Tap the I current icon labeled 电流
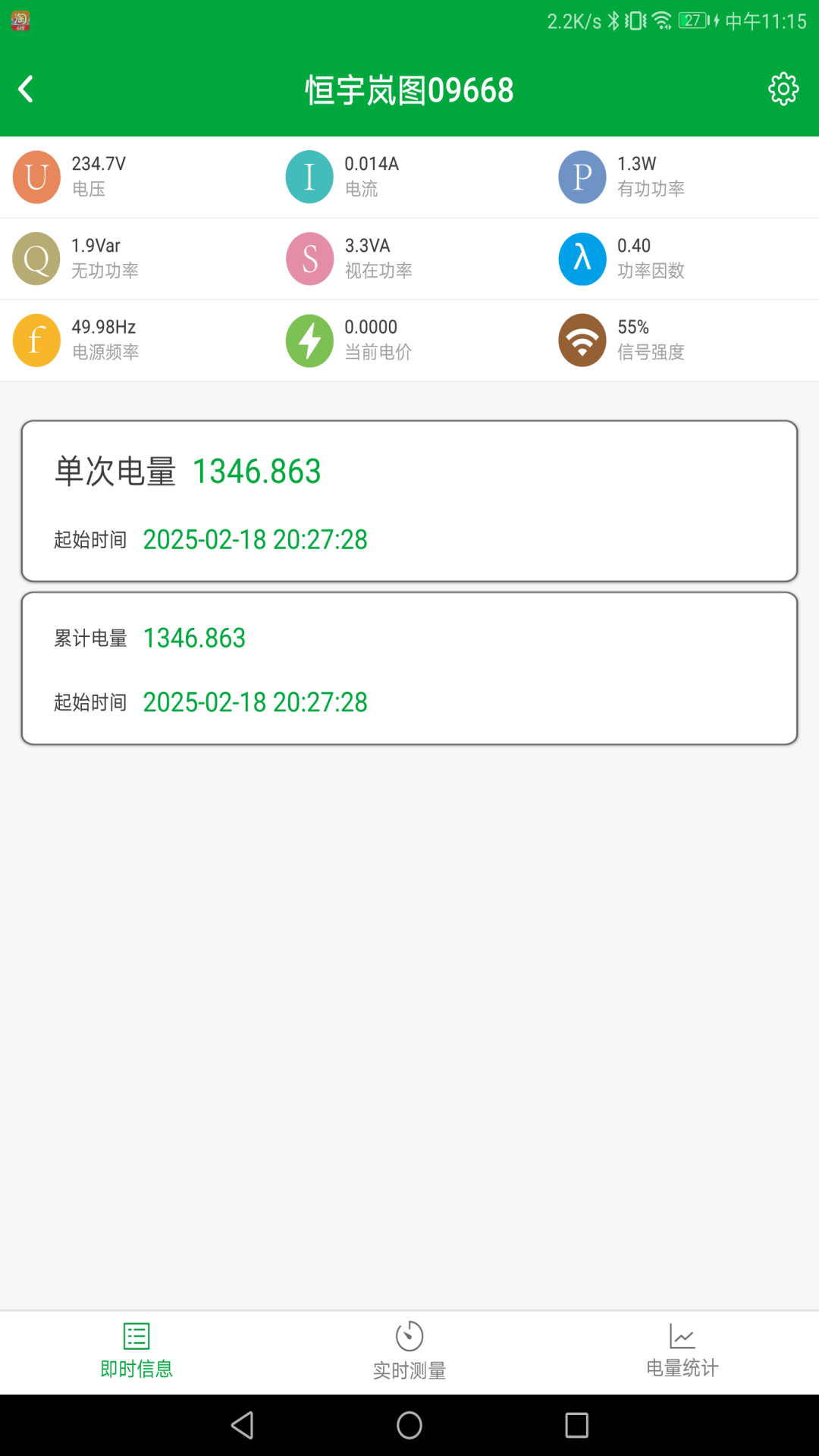This screenshot has height=1456, width=819. pyautogui.click(x=309, y=177)
